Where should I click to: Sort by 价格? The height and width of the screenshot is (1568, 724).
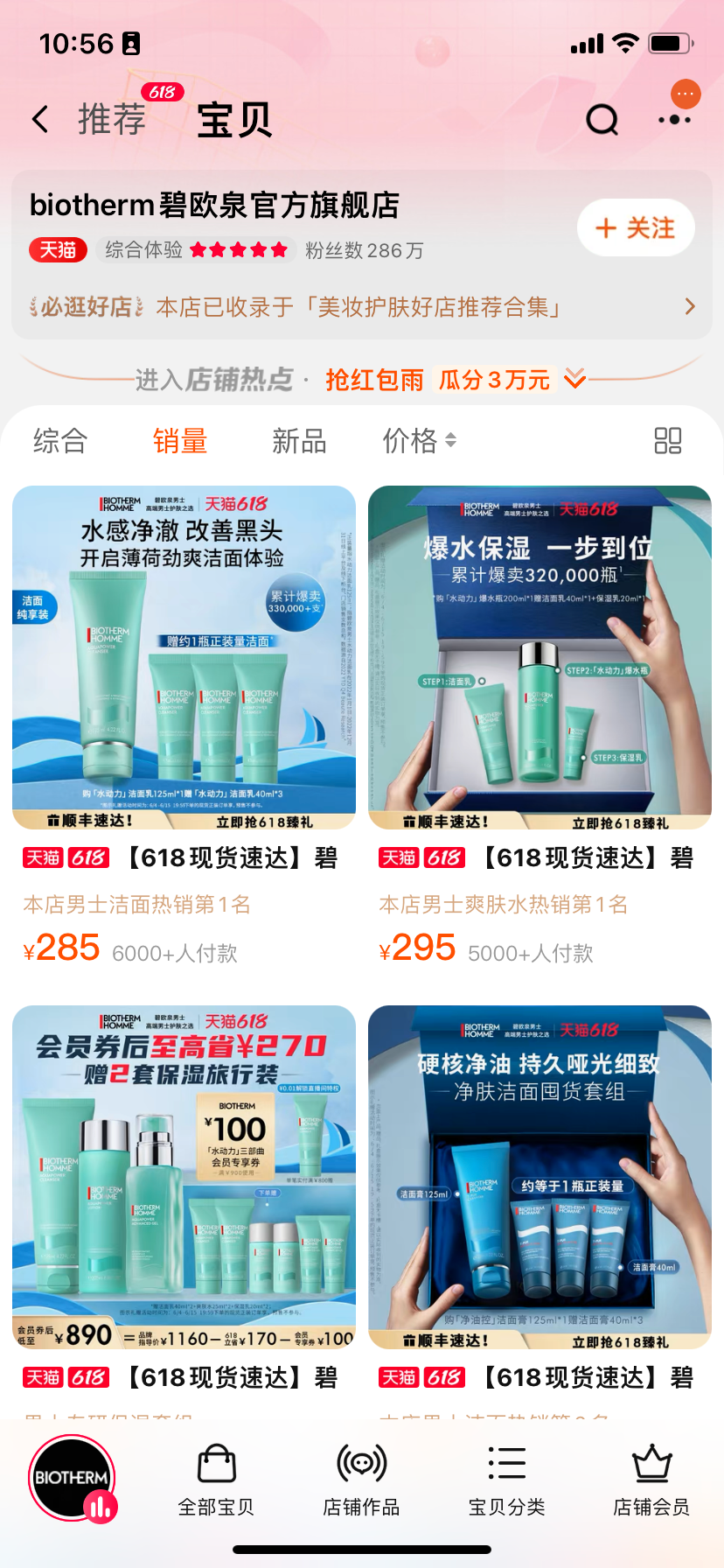pos(420,440)
